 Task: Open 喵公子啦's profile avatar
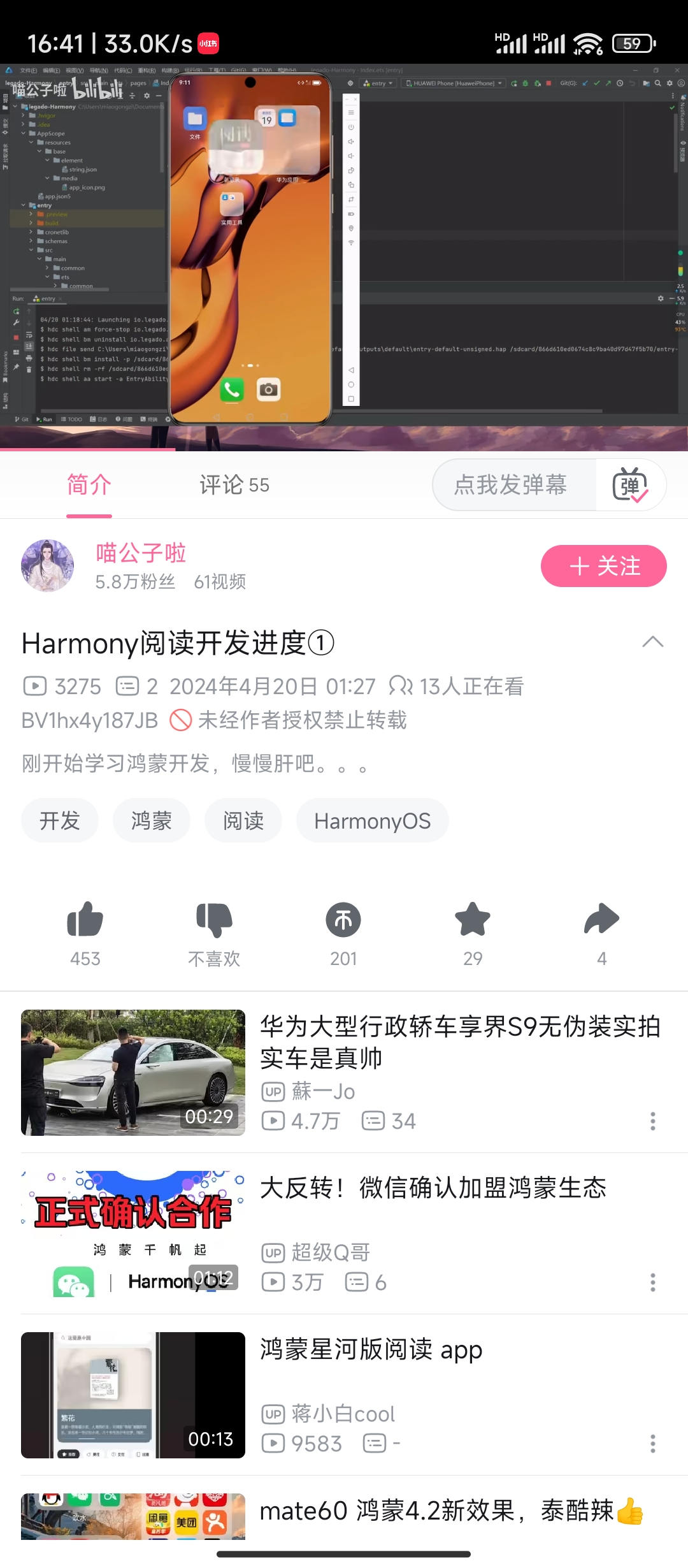pos(48,566)
